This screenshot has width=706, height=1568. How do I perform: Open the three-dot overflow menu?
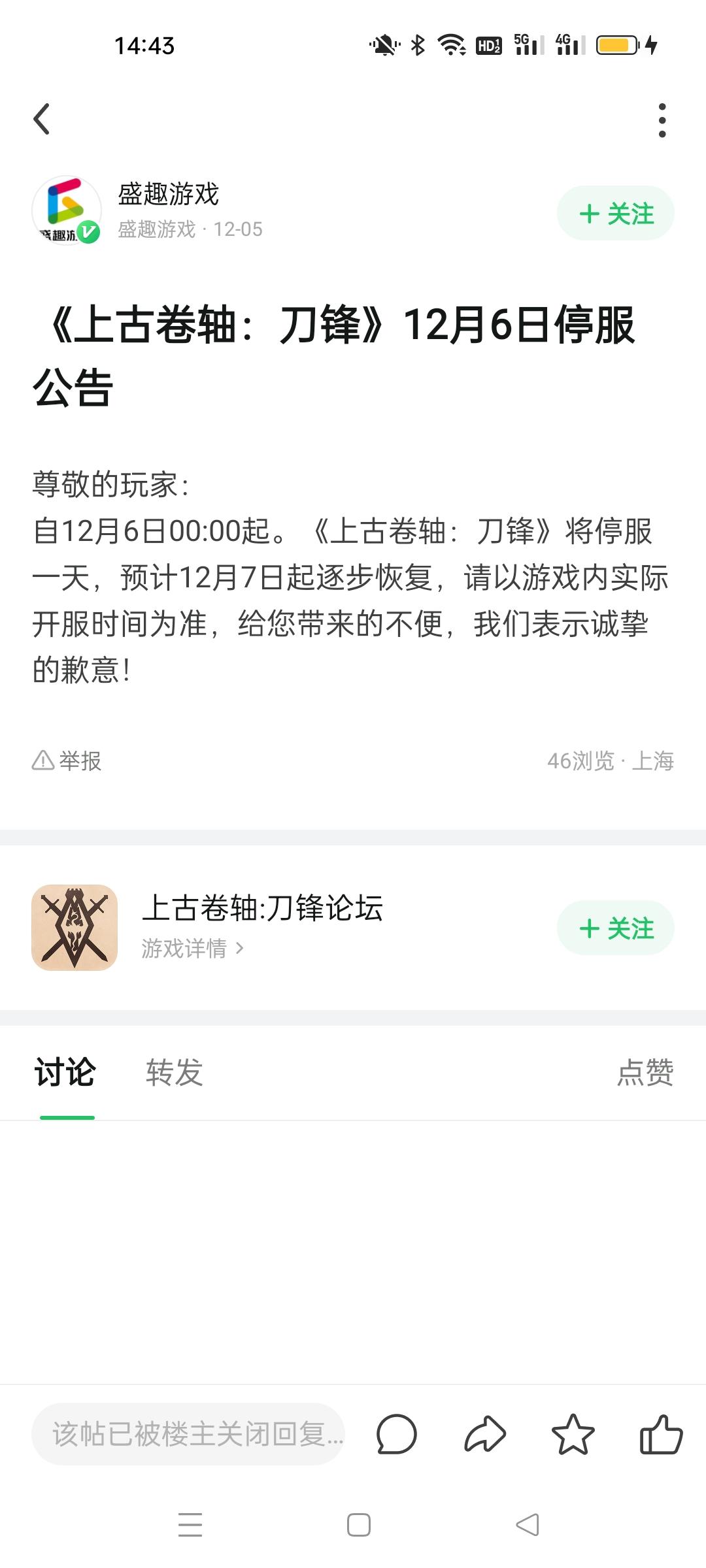tap(662, 120)
